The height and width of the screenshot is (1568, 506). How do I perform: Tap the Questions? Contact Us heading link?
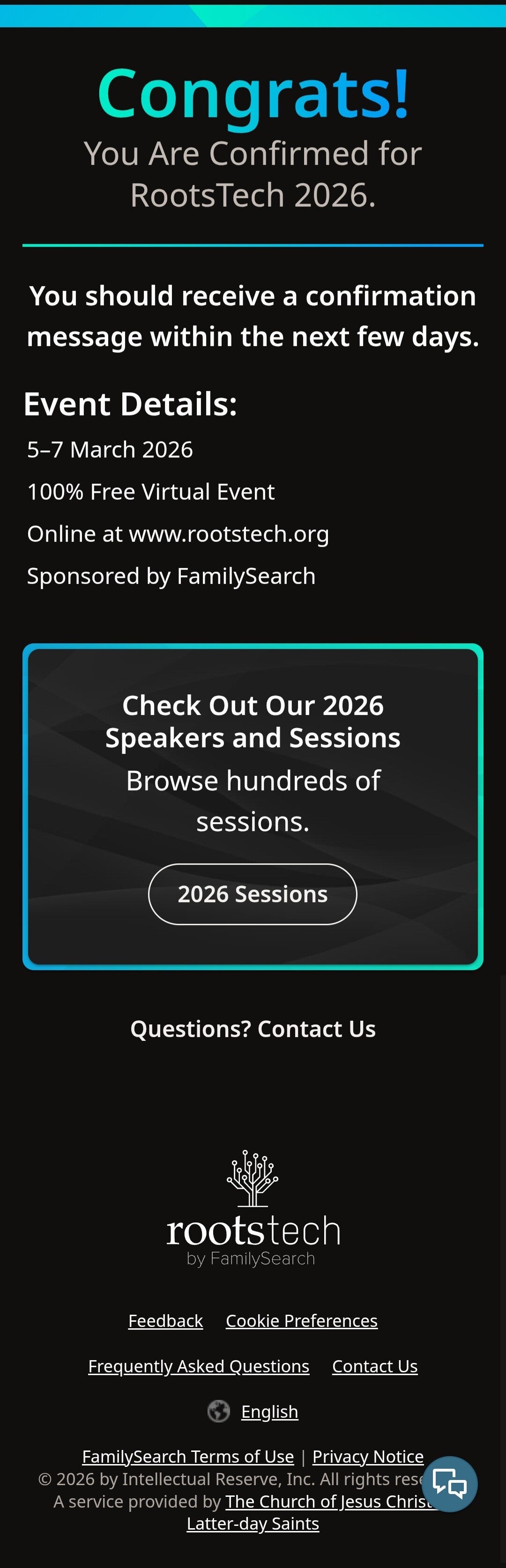253,1029
